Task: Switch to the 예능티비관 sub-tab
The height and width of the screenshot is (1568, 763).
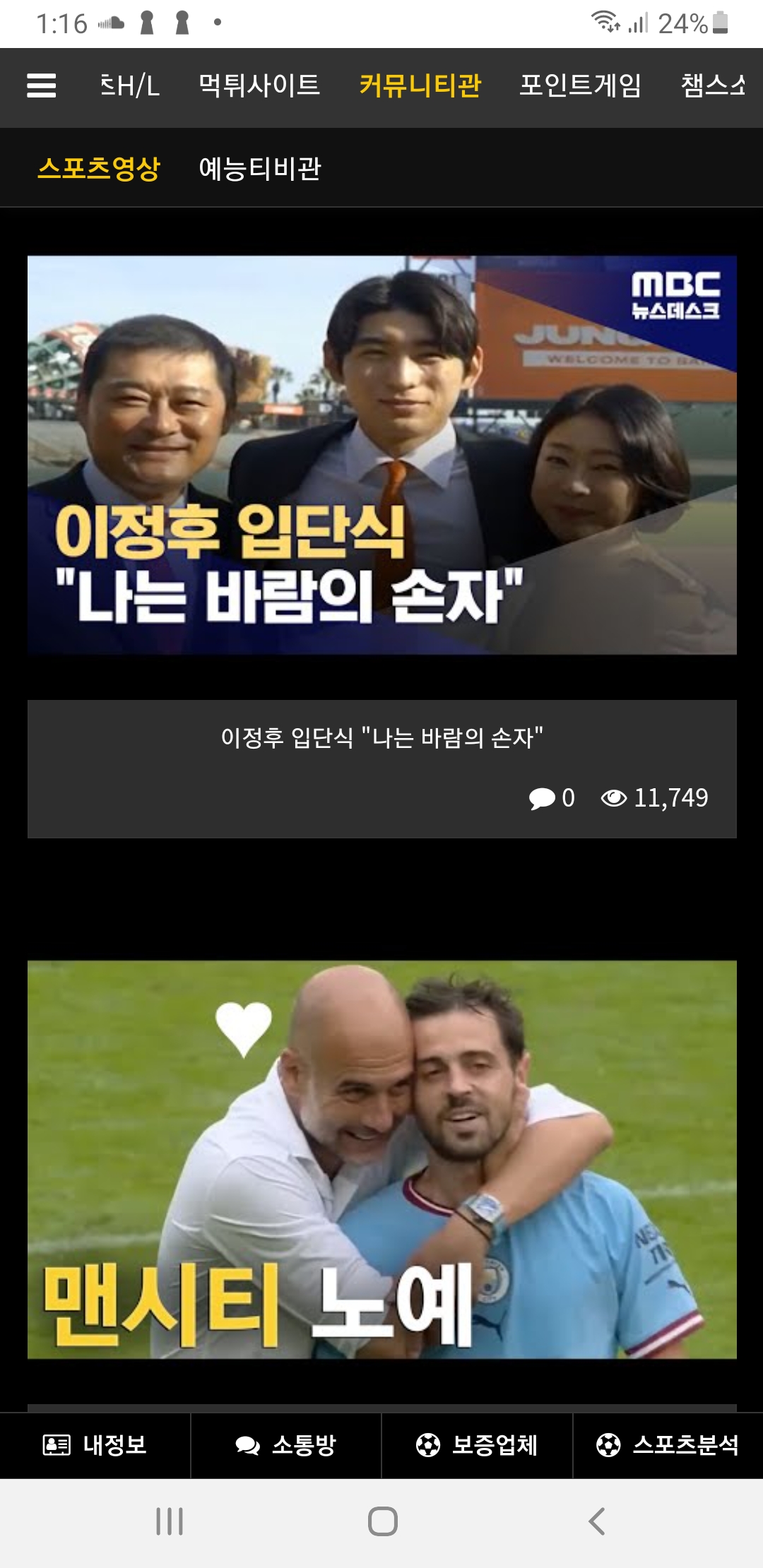Action: tap(260, 168)
